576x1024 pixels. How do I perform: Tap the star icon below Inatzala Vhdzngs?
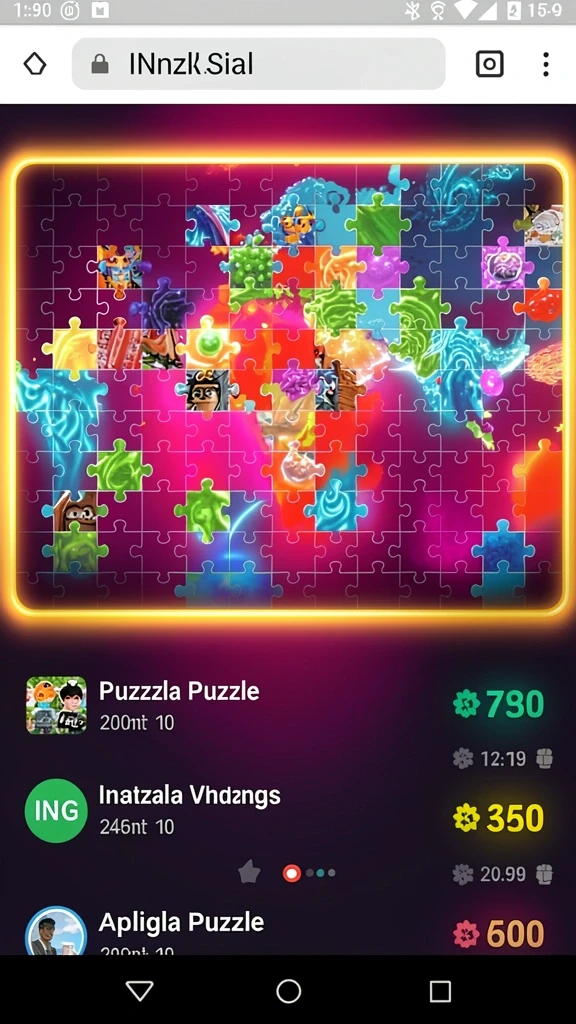point(249,872)
